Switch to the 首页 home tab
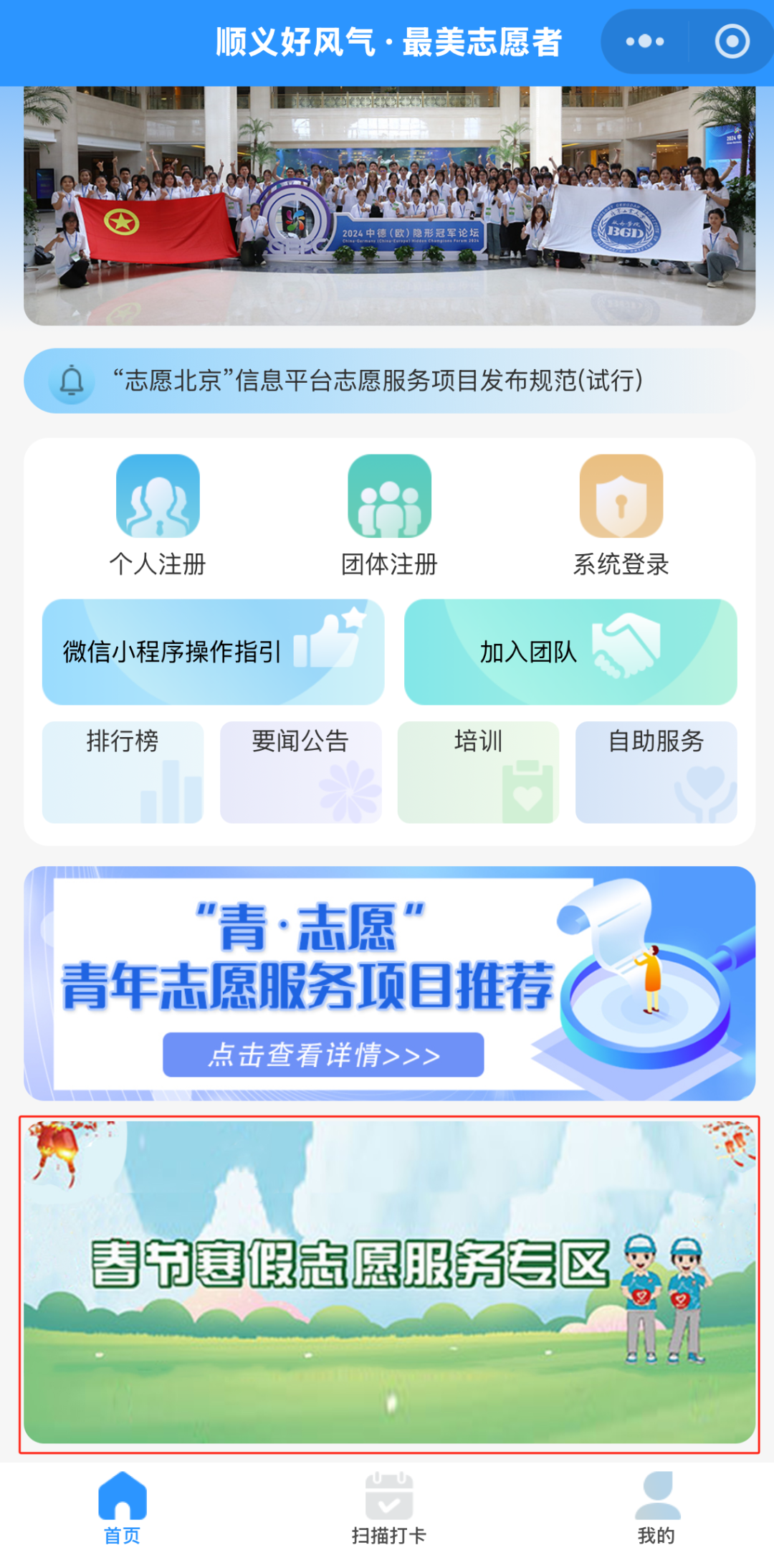 pyautogui.click(x=123, y=1506)
